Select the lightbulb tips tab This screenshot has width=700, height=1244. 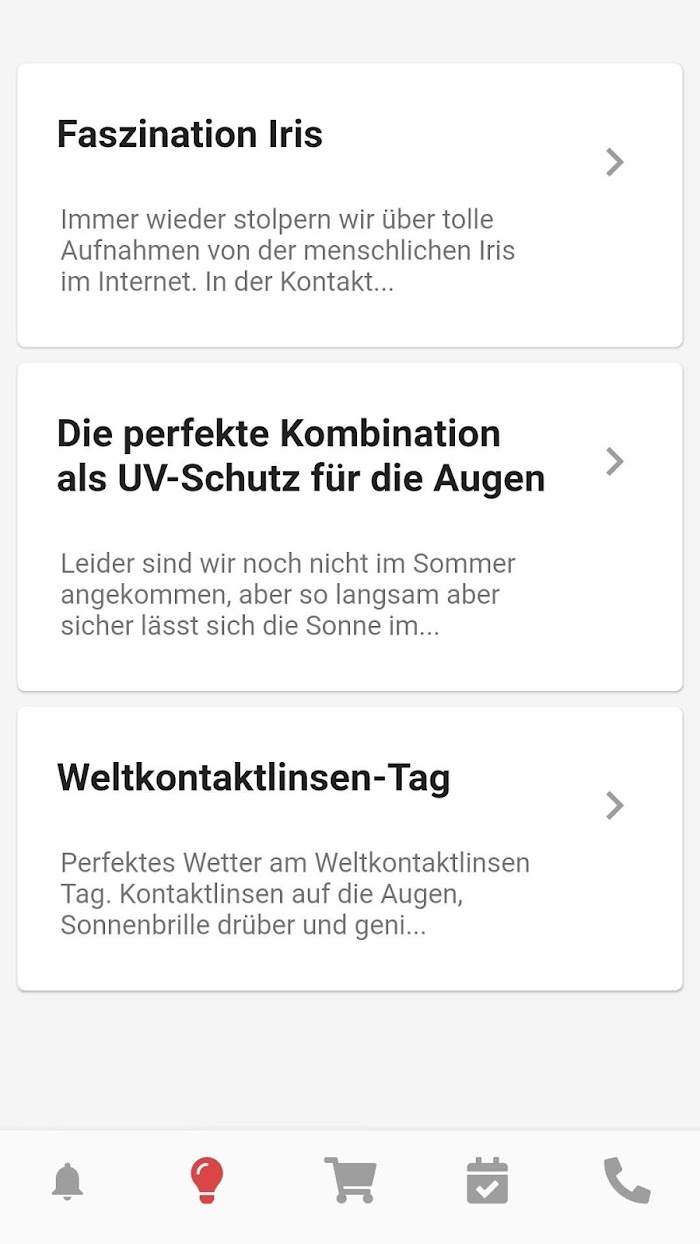(x=207, y=1180)
